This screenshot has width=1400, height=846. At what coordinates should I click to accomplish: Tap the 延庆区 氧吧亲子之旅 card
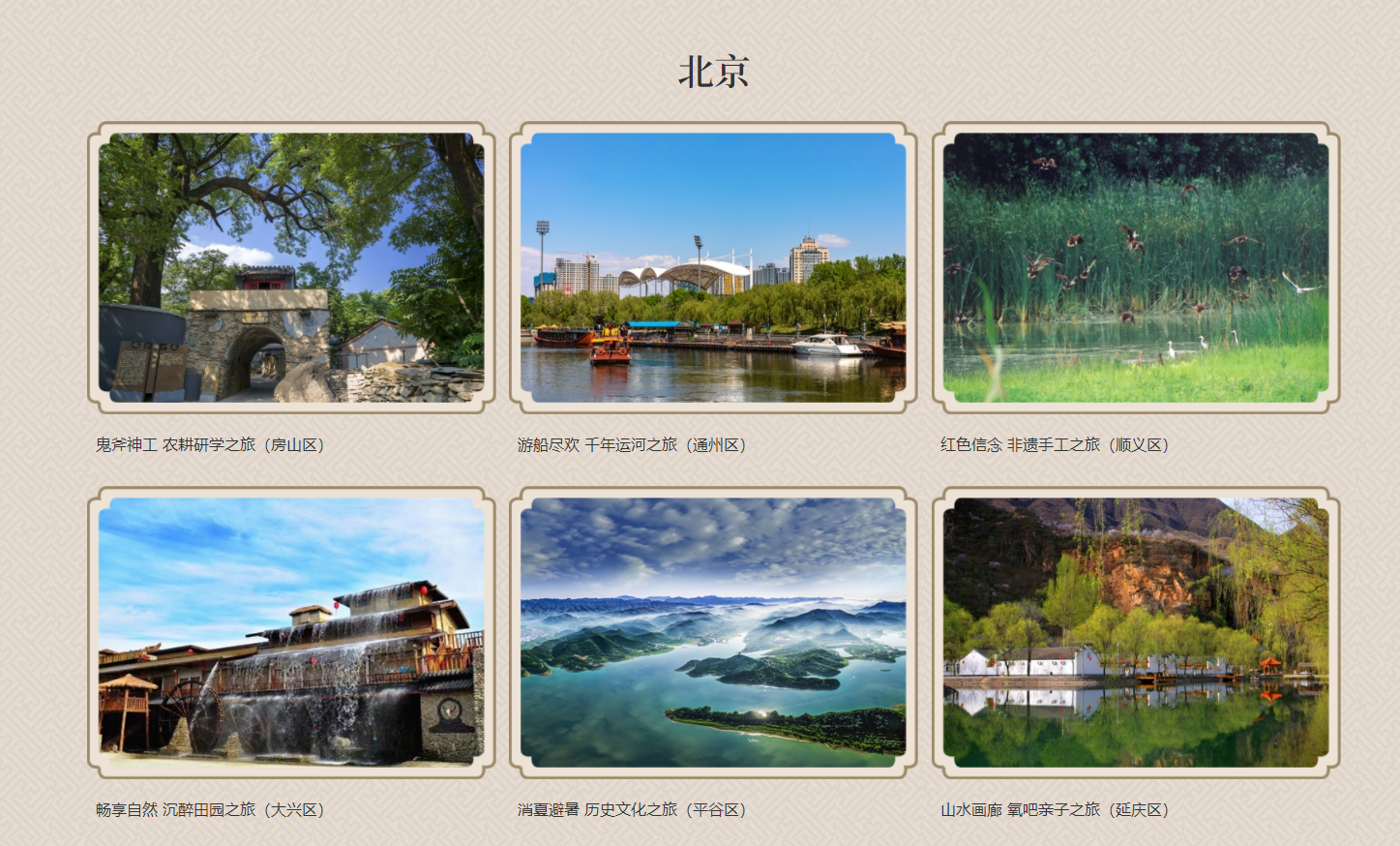pyautogui.click(x=1135, y=632)
